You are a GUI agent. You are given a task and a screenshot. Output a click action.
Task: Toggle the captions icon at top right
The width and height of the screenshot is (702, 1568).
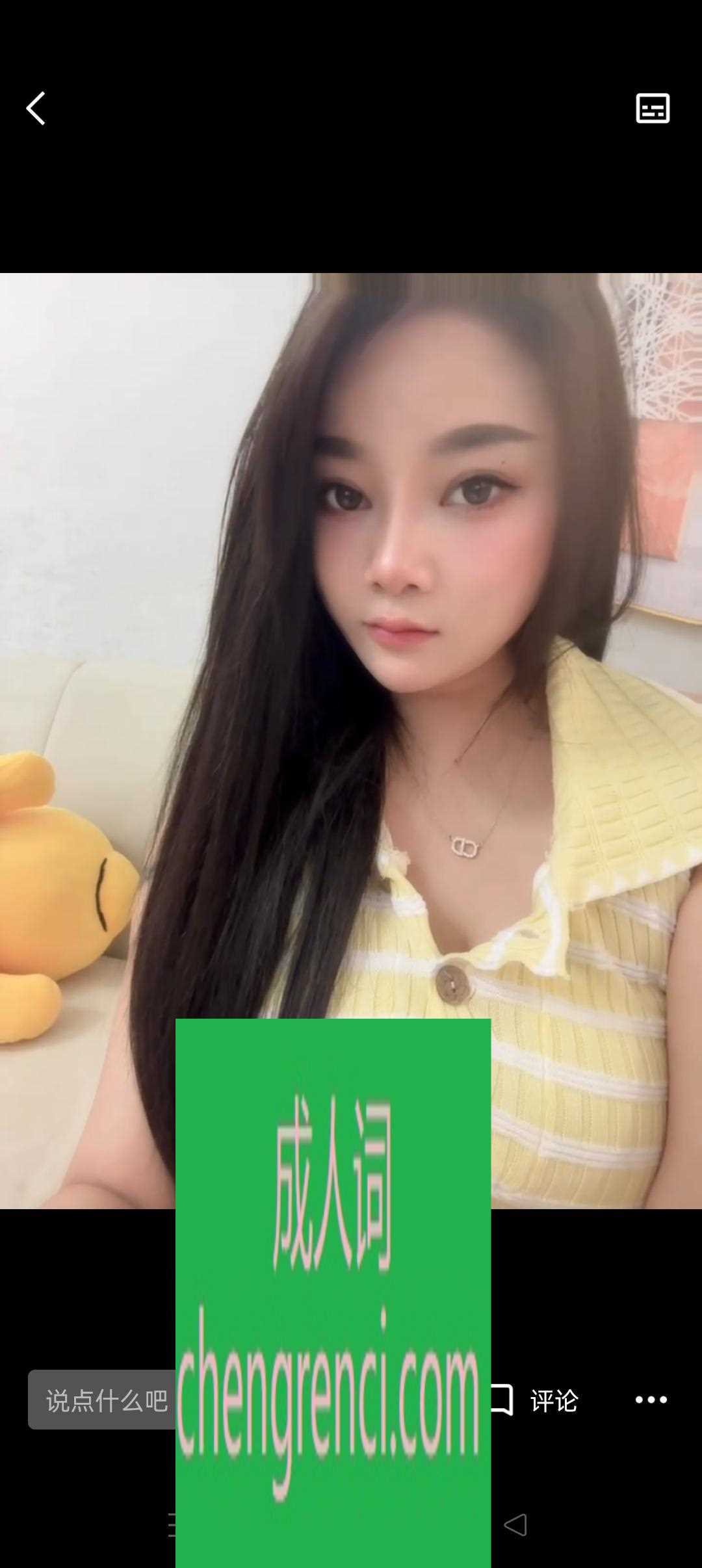click(x=652, y=108)
